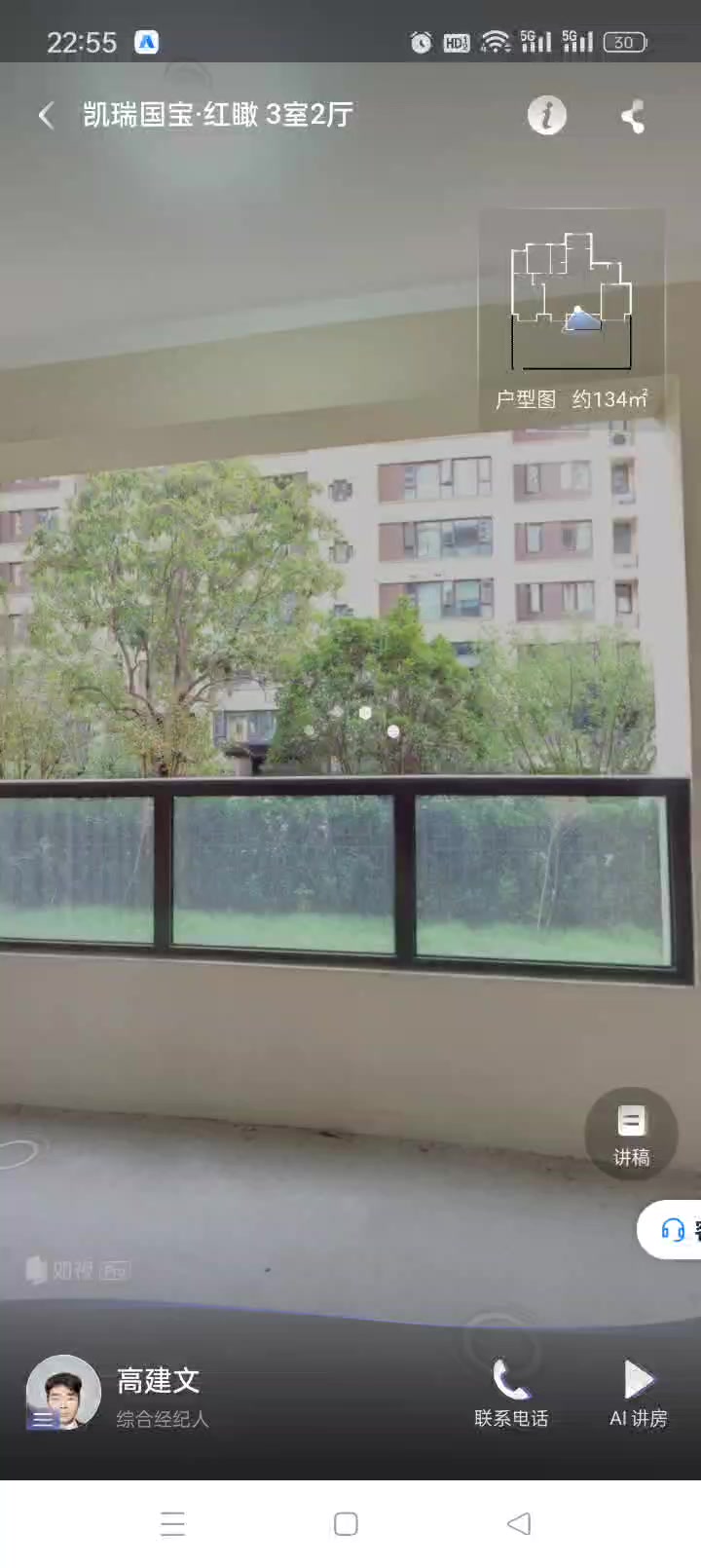Start the AI讲房 narration
The image size is (701, 1568).
click(x=639, y=1394)
